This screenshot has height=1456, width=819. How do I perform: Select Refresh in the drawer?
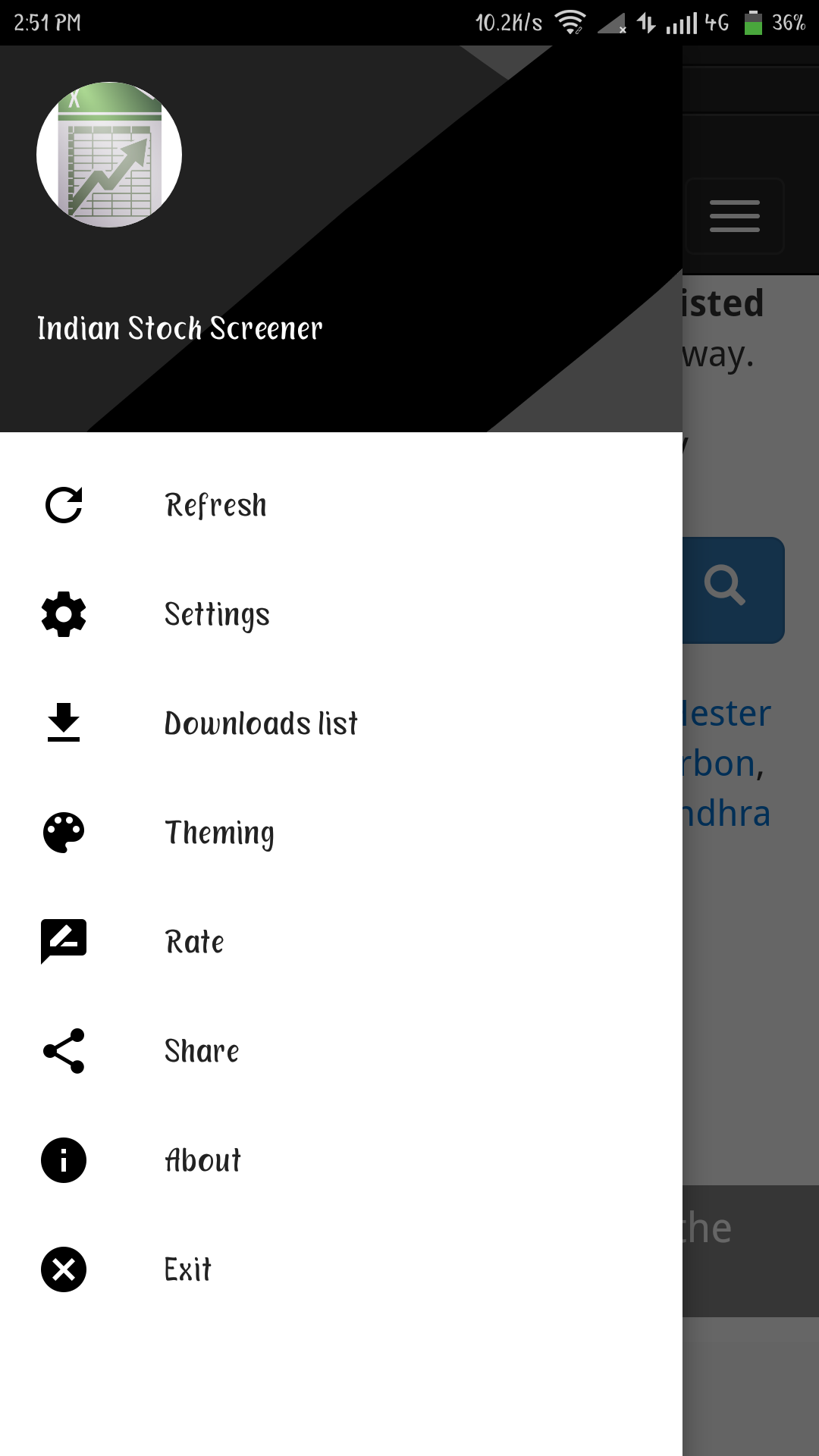coord(216,505)
